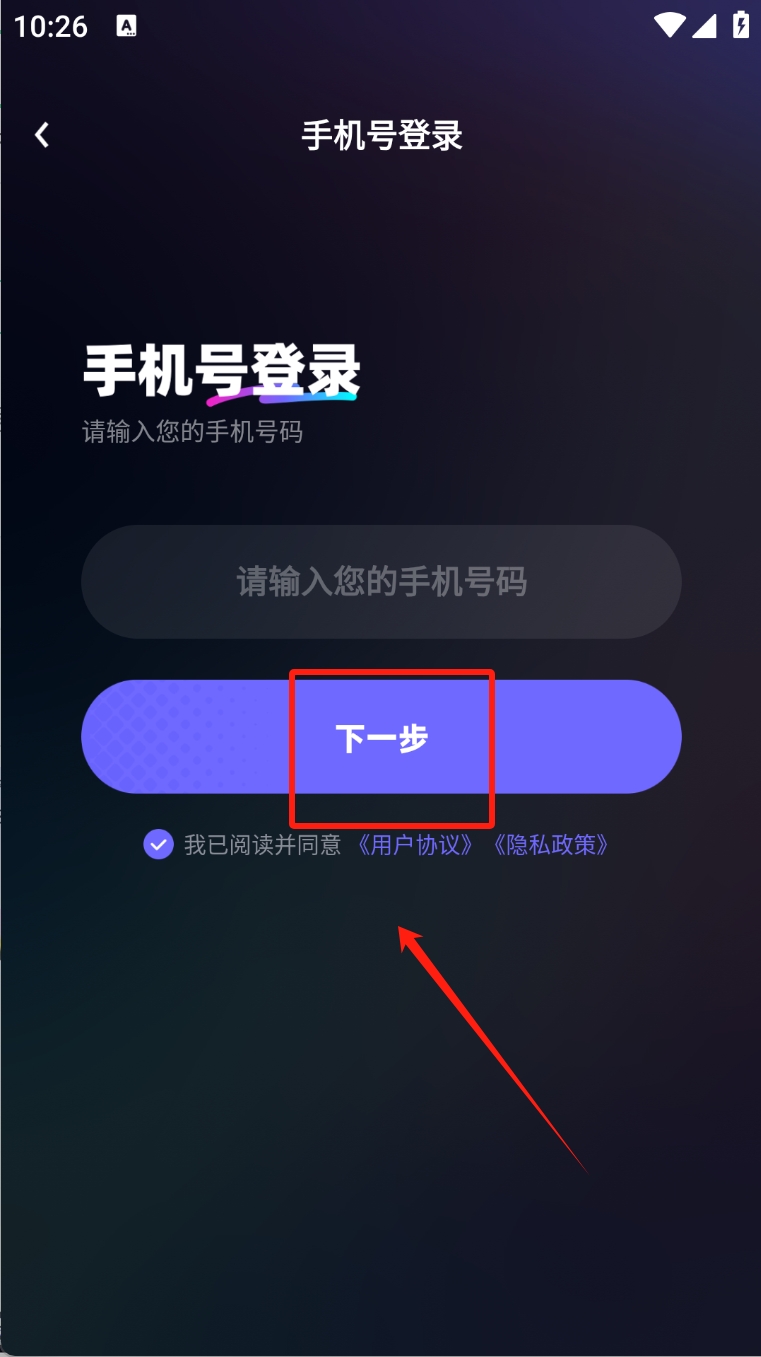Uncheck the 我已阅读并同意 checkbox

[x=158, y=845]
